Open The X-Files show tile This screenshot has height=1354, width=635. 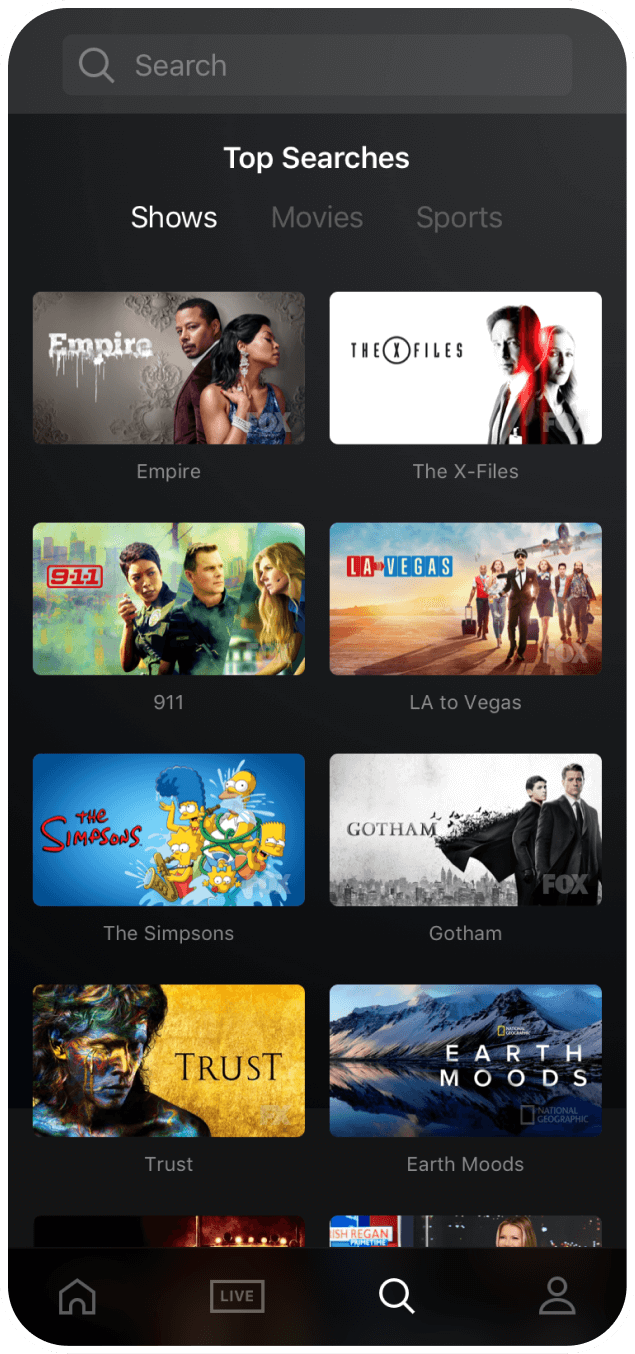[466, 368]
